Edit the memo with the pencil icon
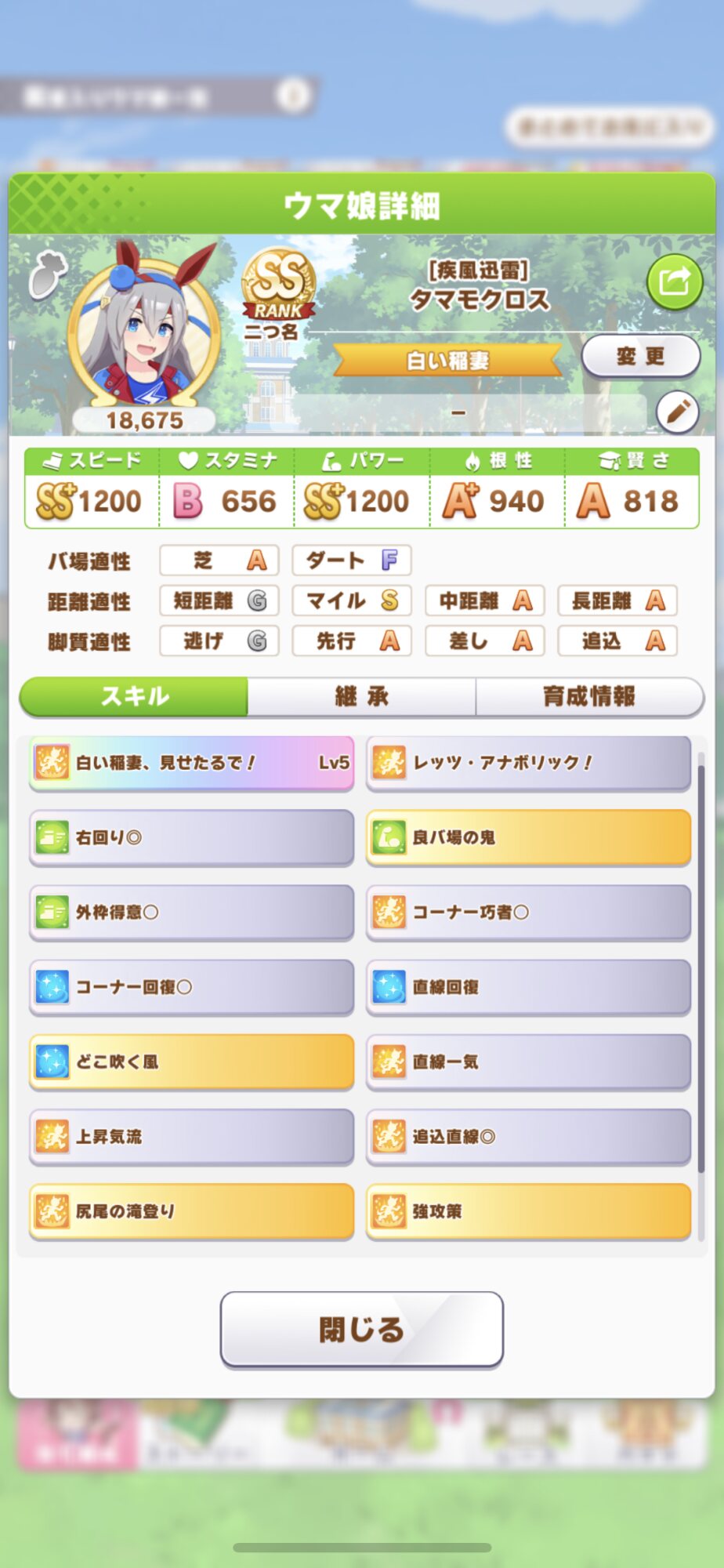 [x=677, y=411]
